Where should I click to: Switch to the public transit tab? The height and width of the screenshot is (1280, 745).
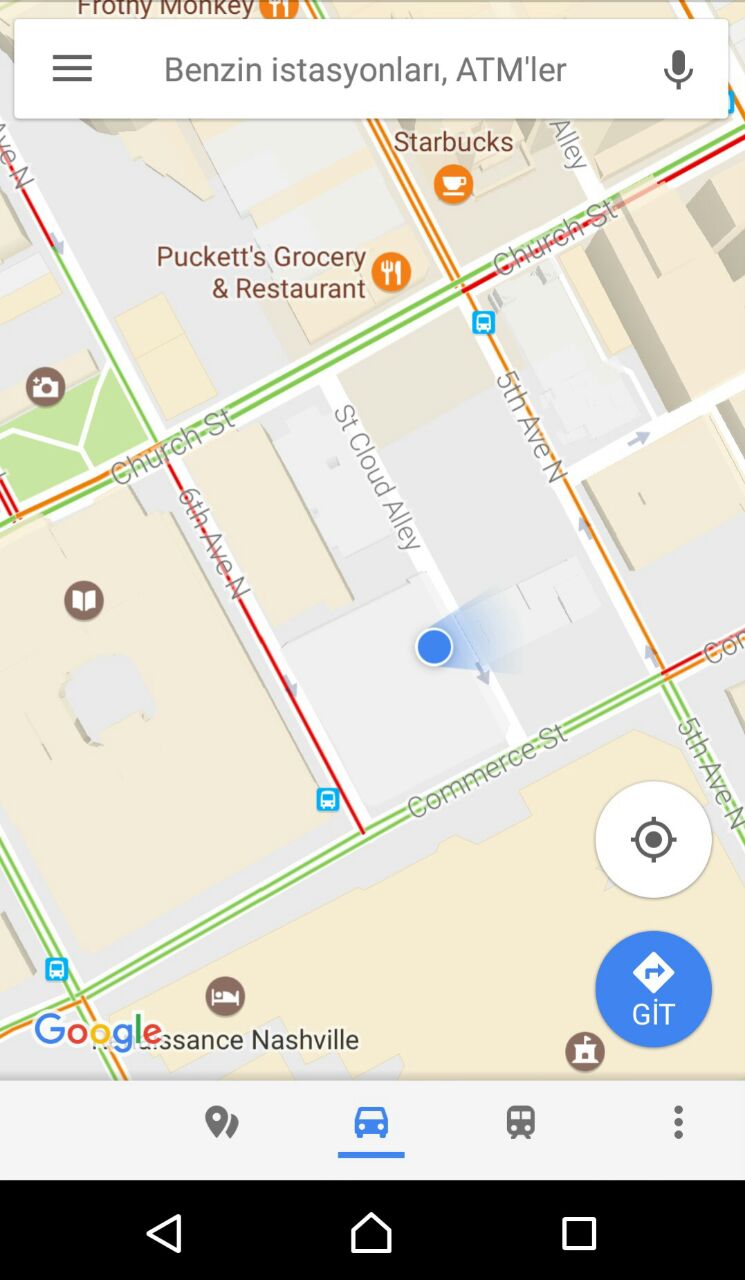pos(520,1122)
